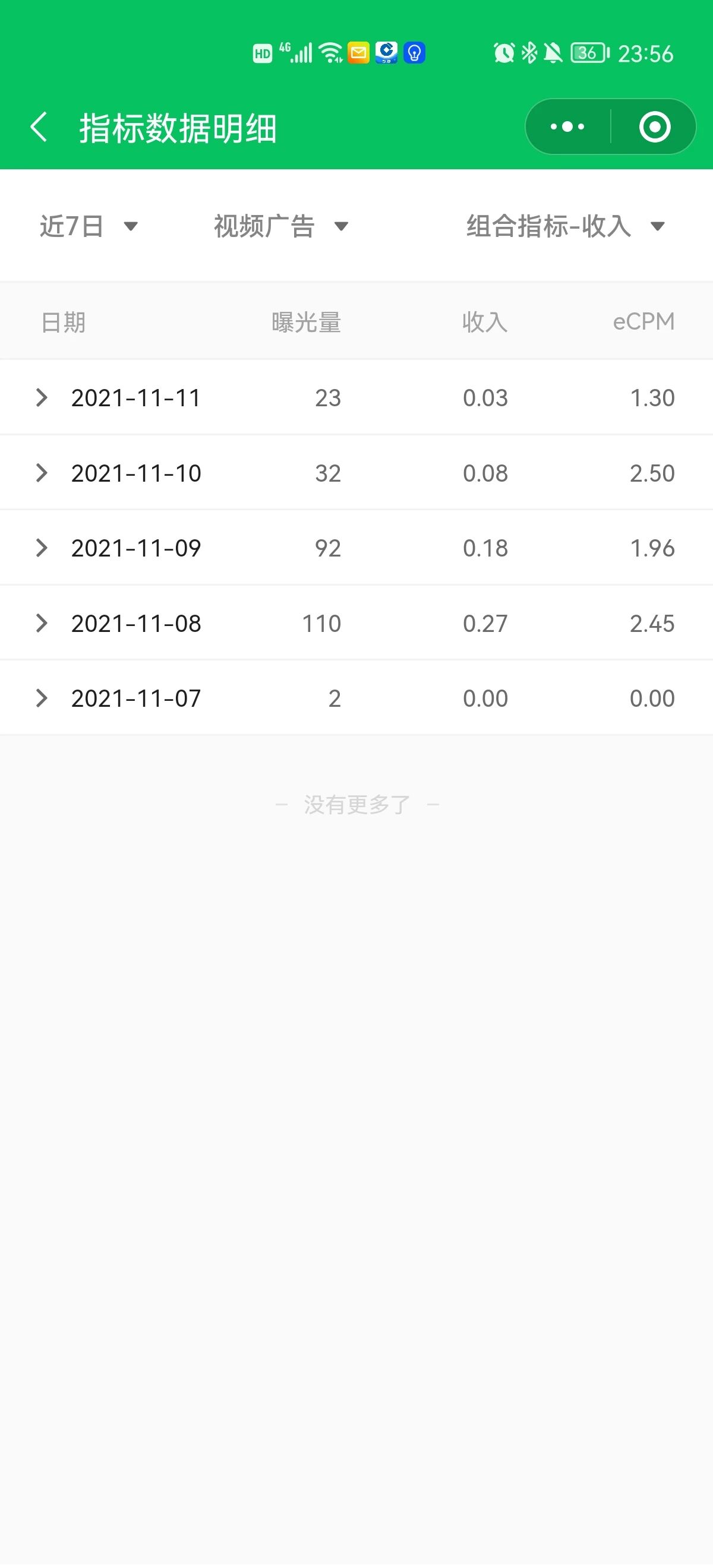Expand the 2021-11-09 row details
The height and width of the screenshot is (1568, 713).
(x=42, y=548)
